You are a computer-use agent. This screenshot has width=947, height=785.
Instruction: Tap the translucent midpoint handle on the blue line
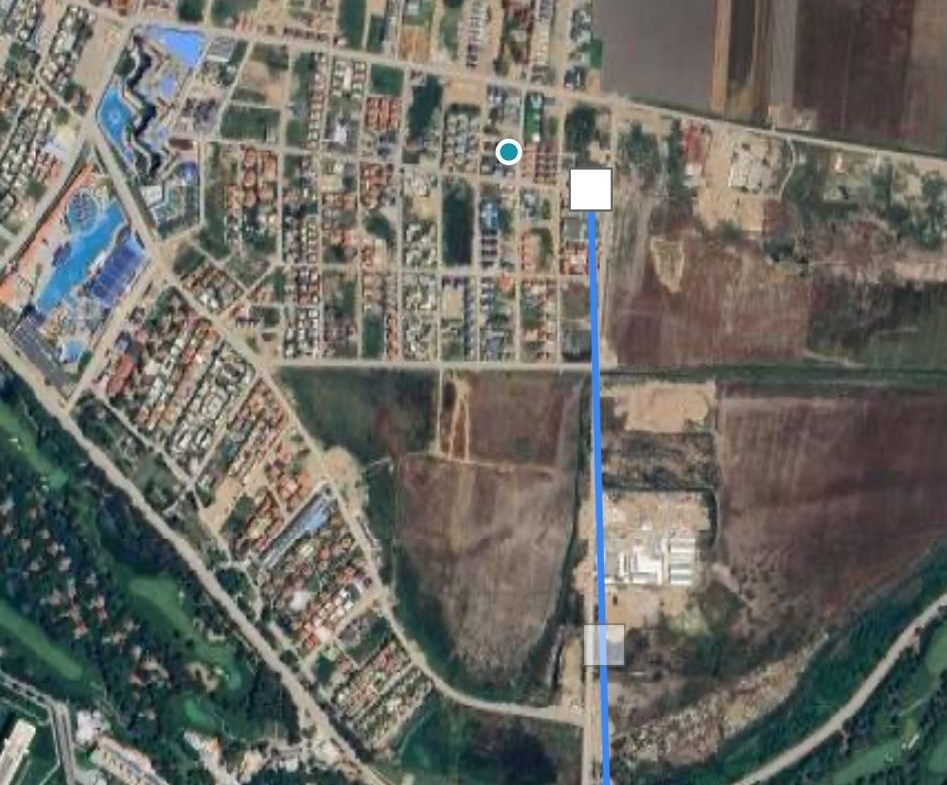[x=604, y=645]
